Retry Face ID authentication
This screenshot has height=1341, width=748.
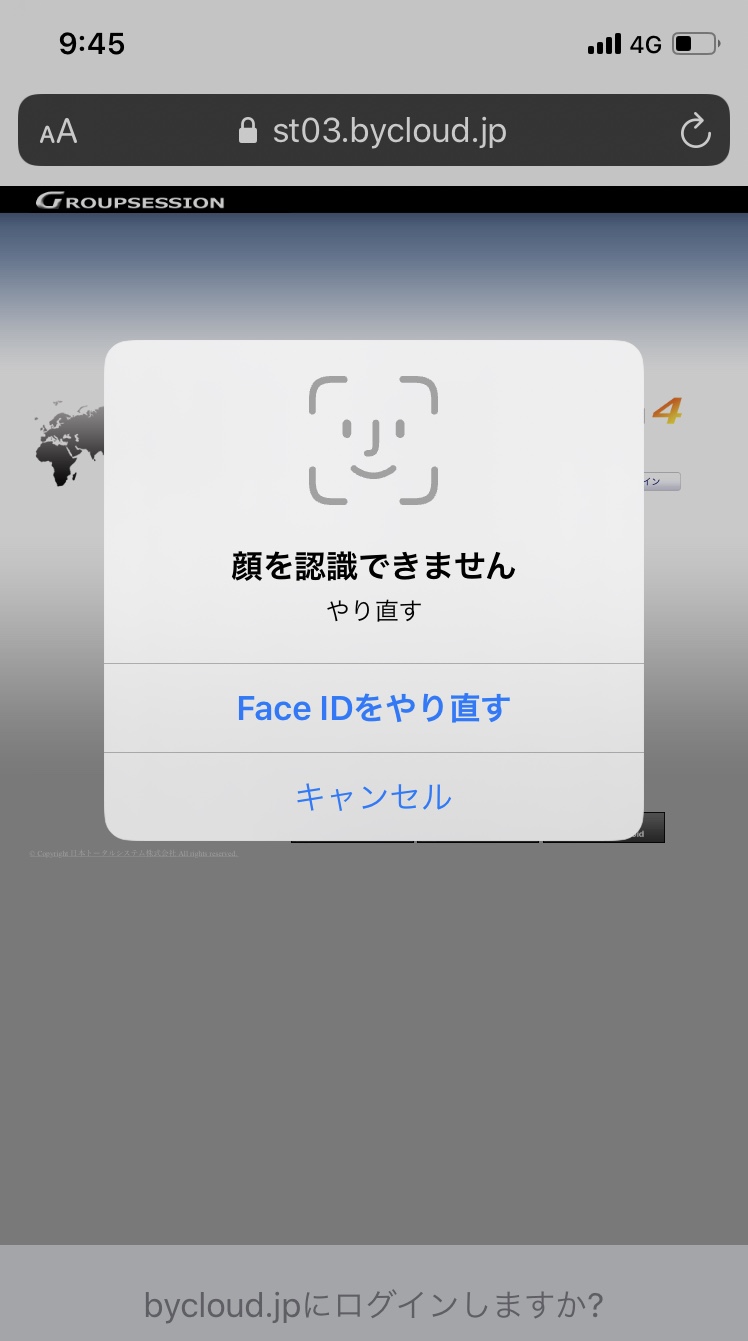(x=373, y=708)
